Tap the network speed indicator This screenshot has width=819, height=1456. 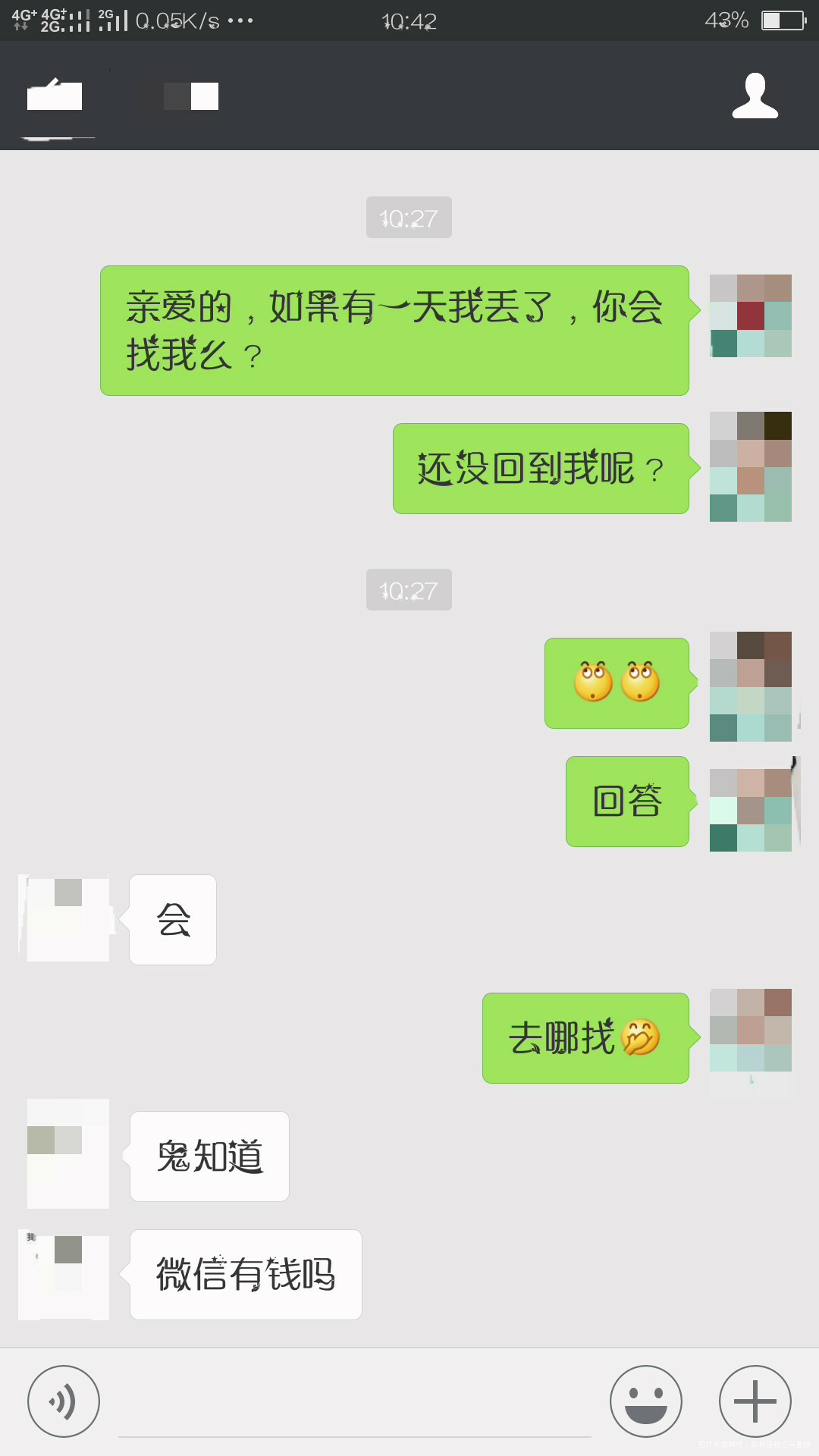tap(173, 20)
